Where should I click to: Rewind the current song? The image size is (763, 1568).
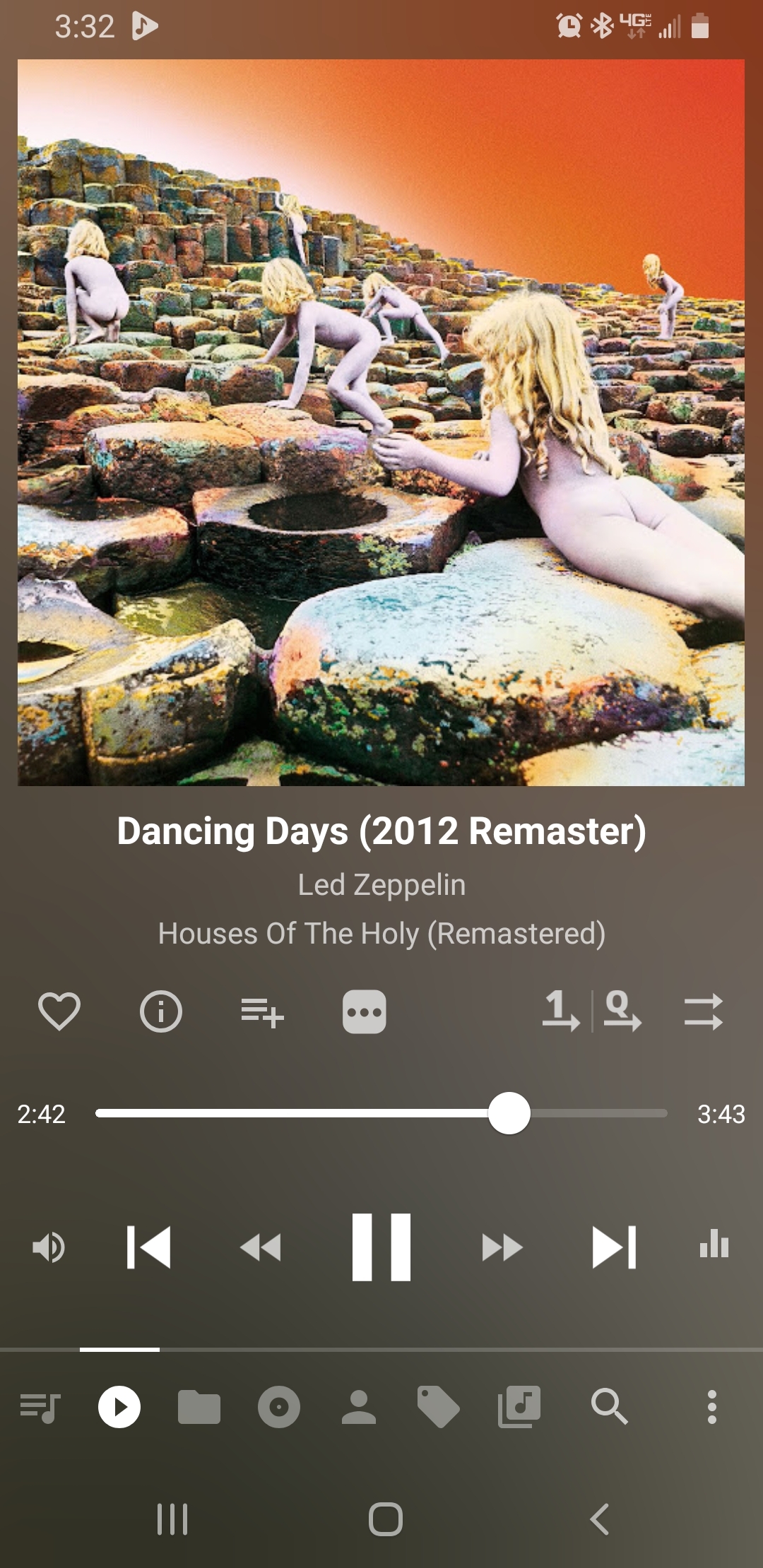(261, 1247)
